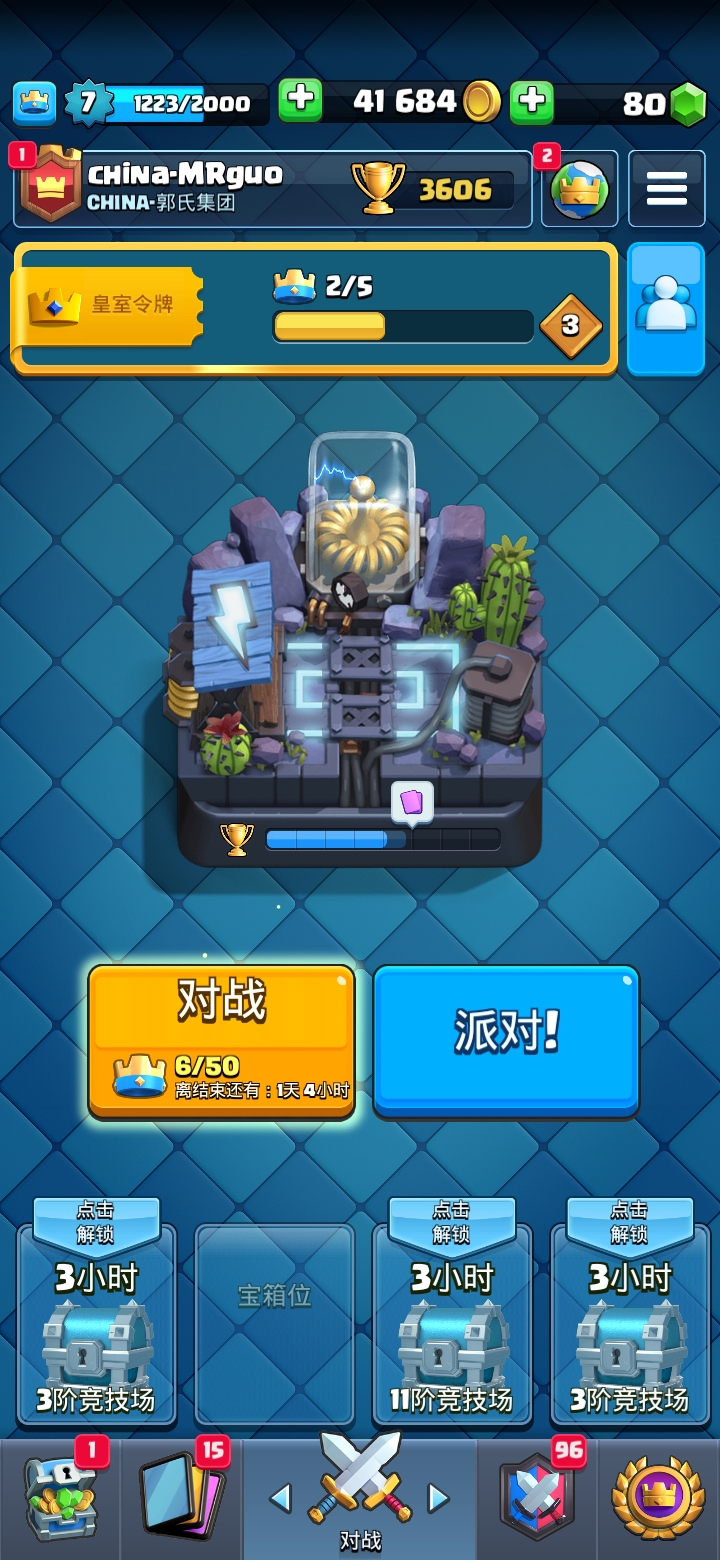The width and height of the screenshot is (720, 1560).
Task: Open the 派对! party mode button
Action: 506,1038
